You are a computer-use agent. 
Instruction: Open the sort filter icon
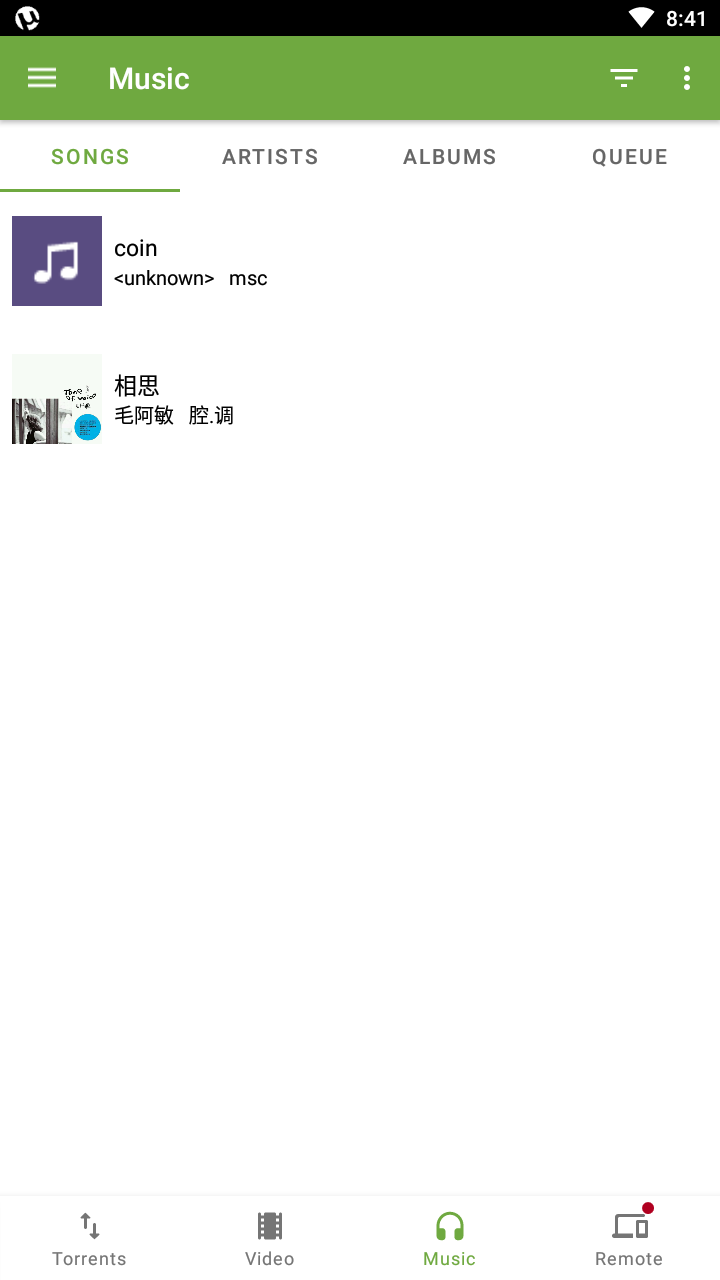(624, 78)
